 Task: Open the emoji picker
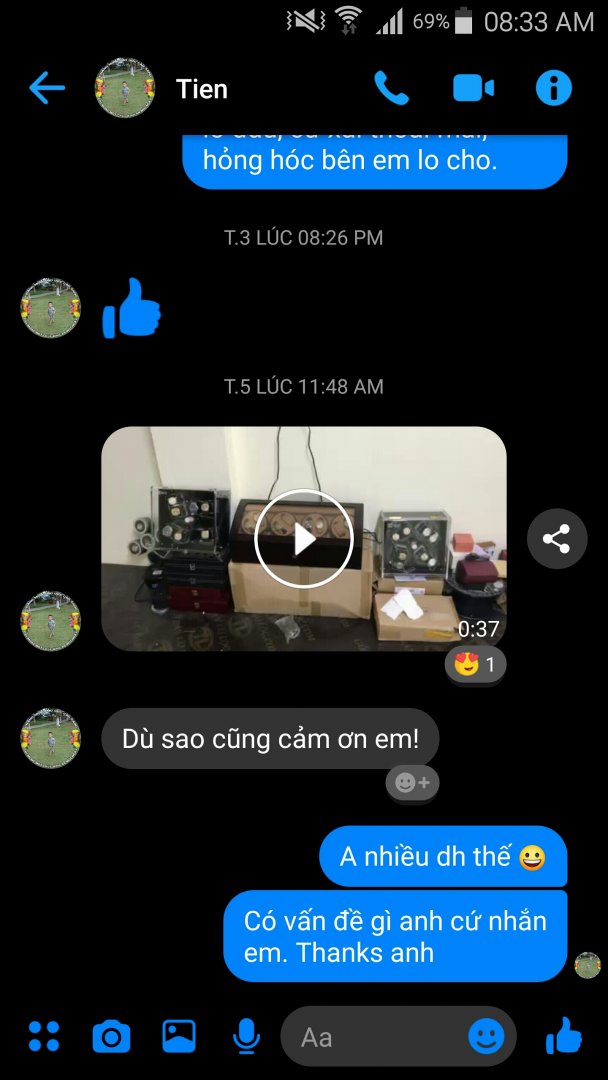[487, 1037]
